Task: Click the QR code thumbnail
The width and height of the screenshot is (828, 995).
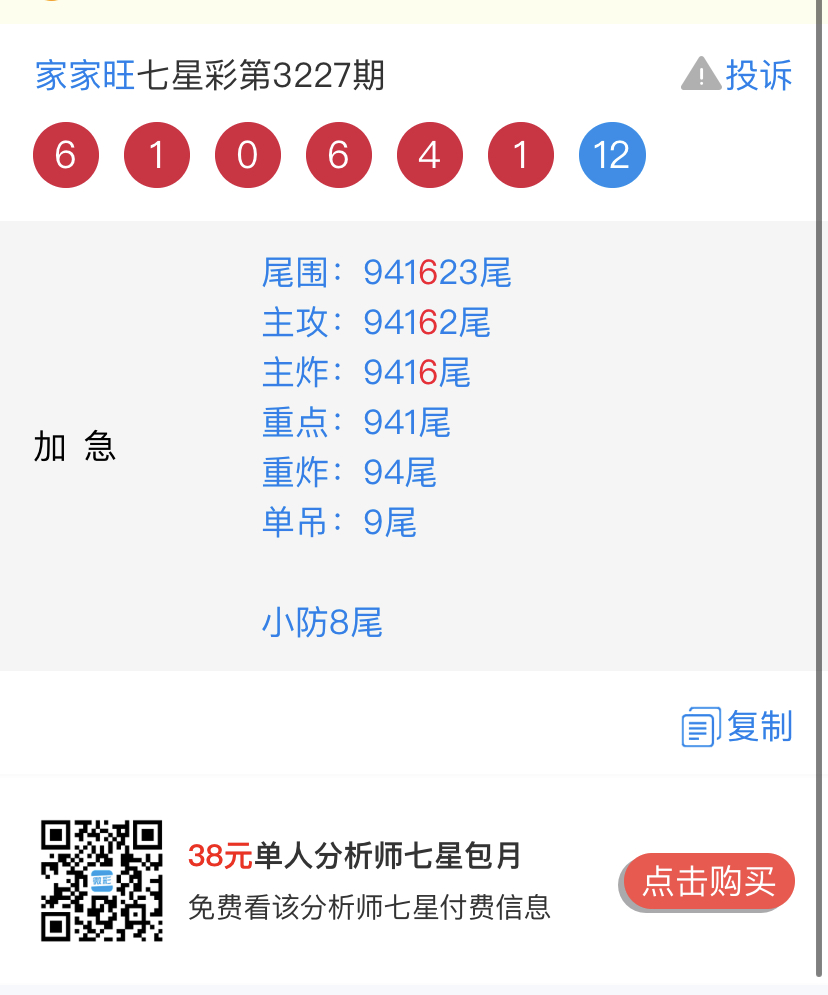Action: pyautogui.click(x=100, y=882)
